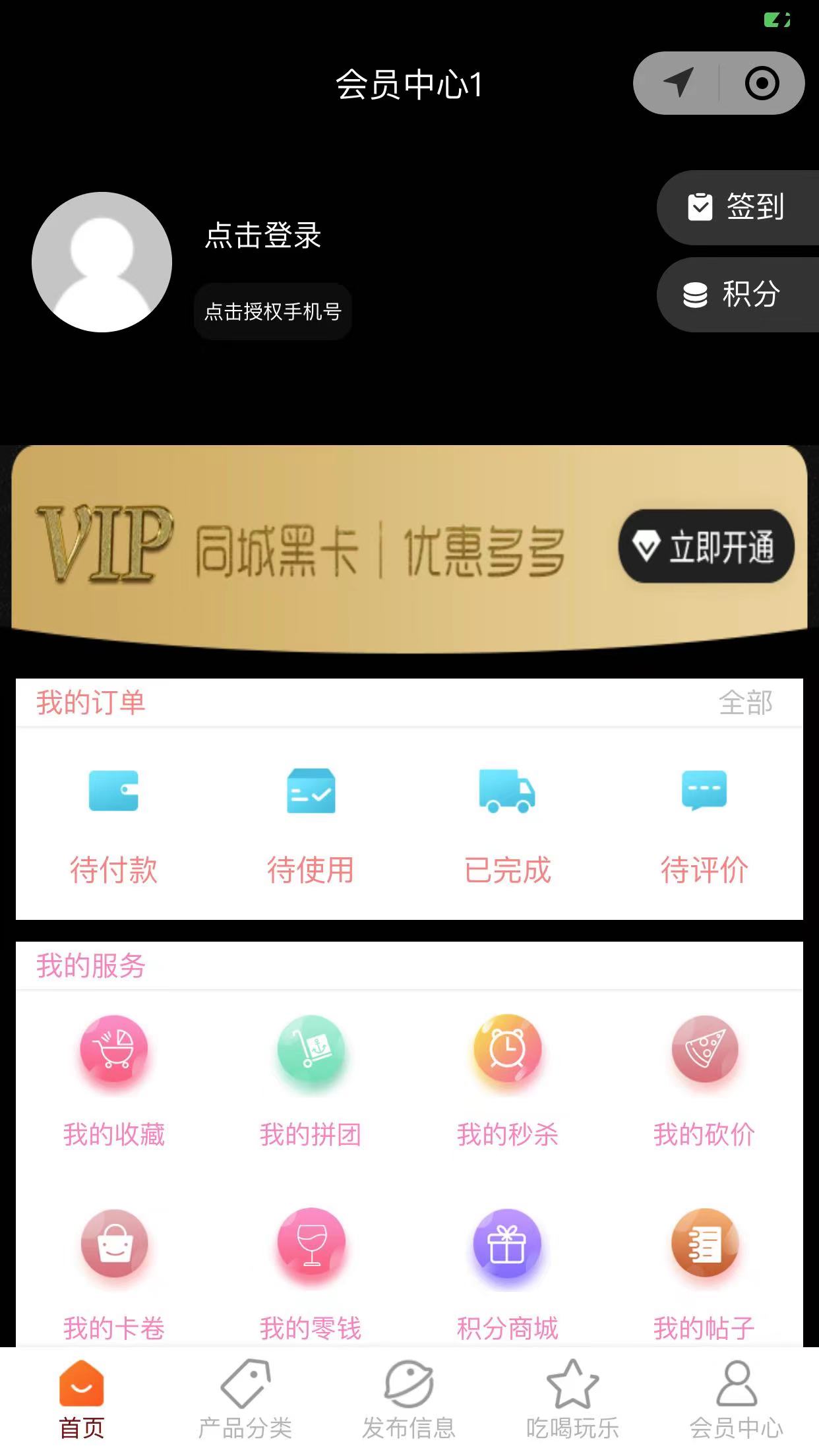
Task: Open 待付款 orders
Action: click(x=113, y=824)
